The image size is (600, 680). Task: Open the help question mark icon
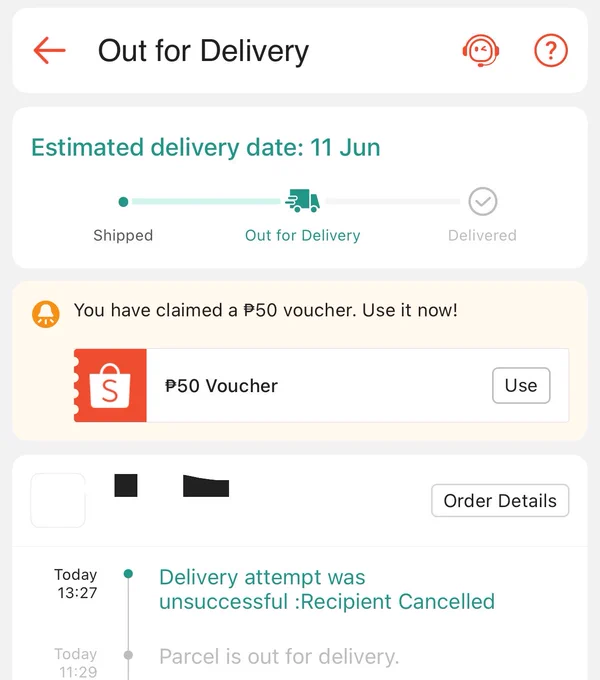tap(551, 50)
